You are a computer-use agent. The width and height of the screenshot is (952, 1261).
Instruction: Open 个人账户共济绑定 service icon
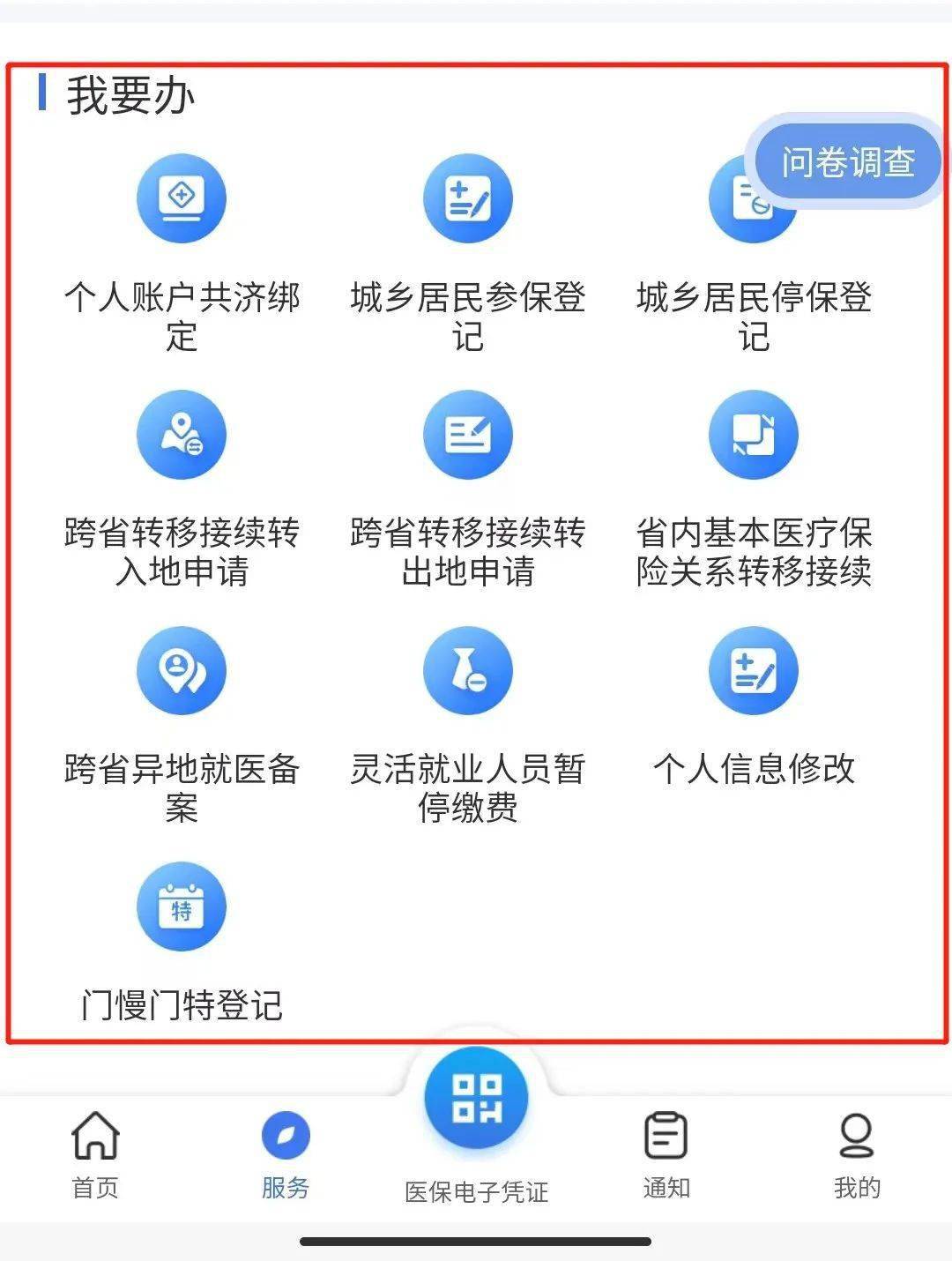click(181, 198)
